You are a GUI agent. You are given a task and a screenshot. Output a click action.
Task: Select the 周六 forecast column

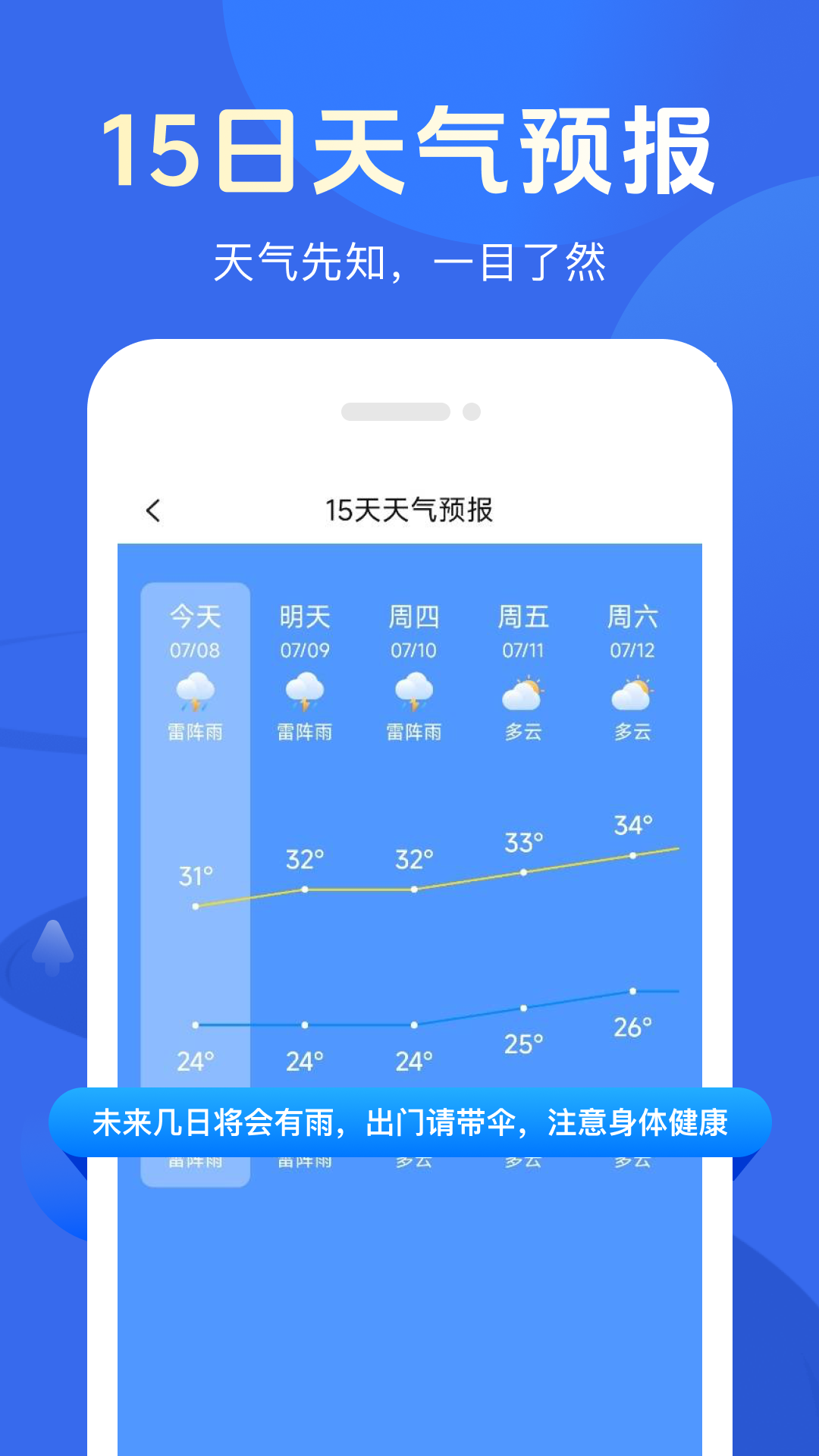pos(632,618)
